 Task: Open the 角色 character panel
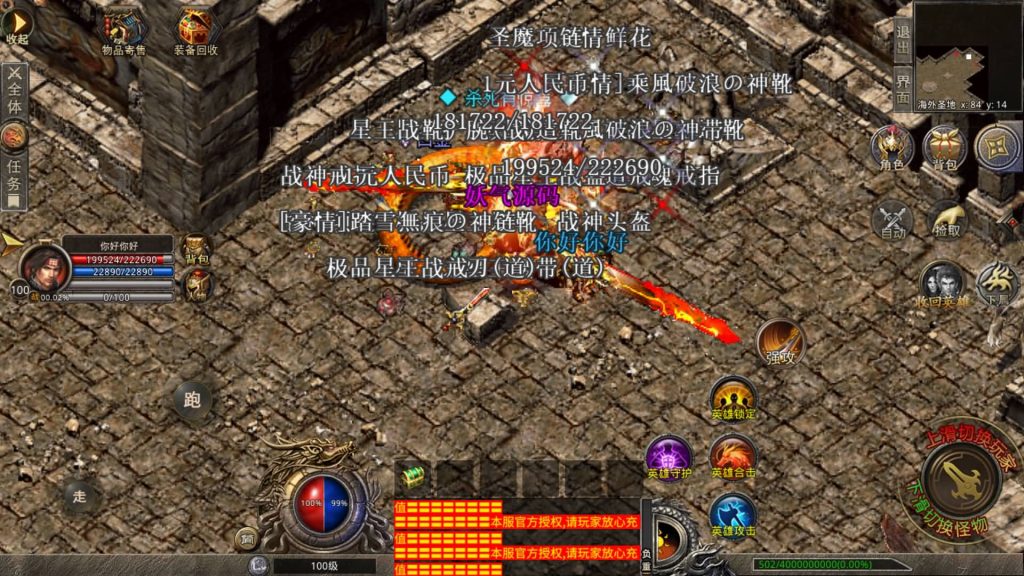click(x=892, y=147)
